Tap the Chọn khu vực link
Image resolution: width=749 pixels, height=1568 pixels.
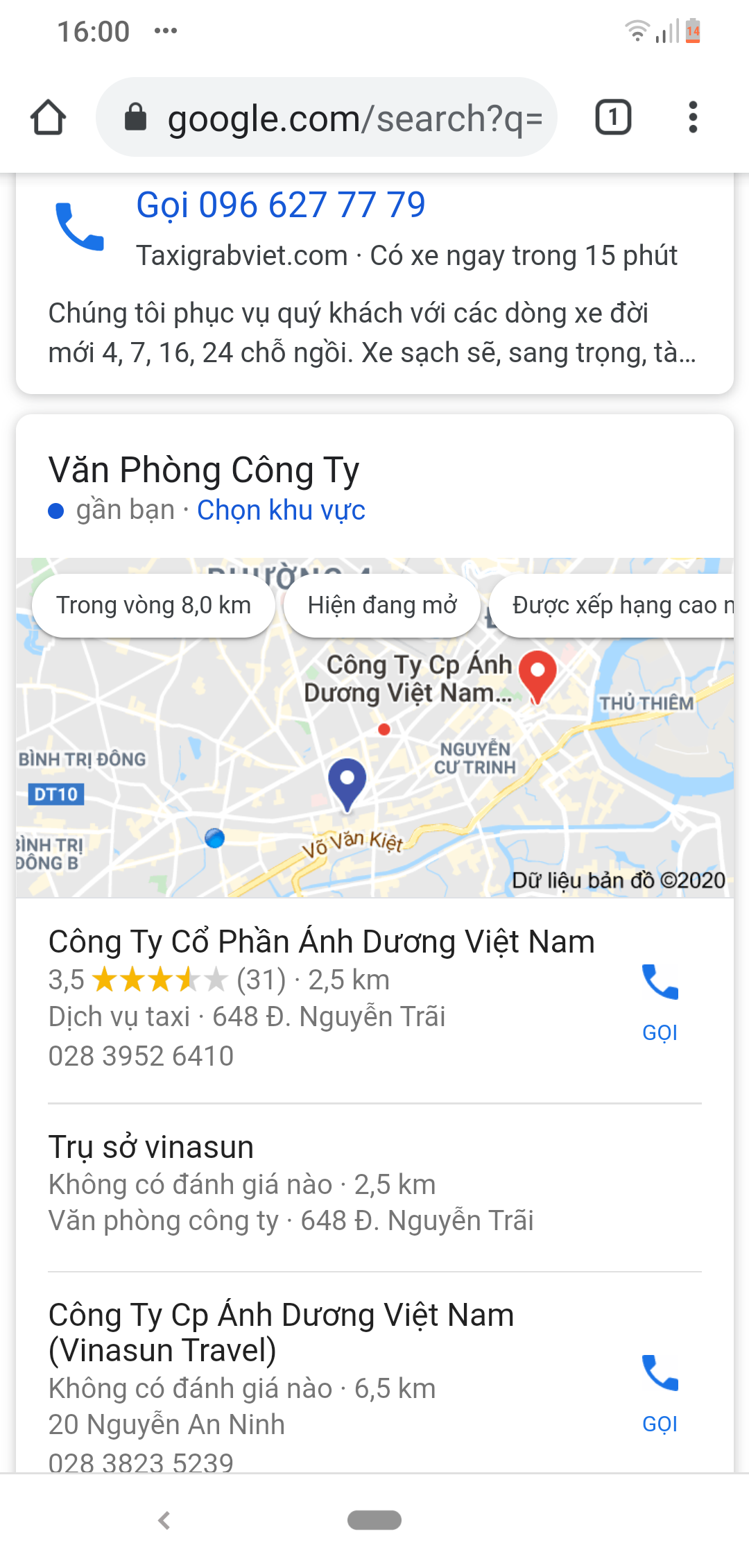(x=281, y=510)
